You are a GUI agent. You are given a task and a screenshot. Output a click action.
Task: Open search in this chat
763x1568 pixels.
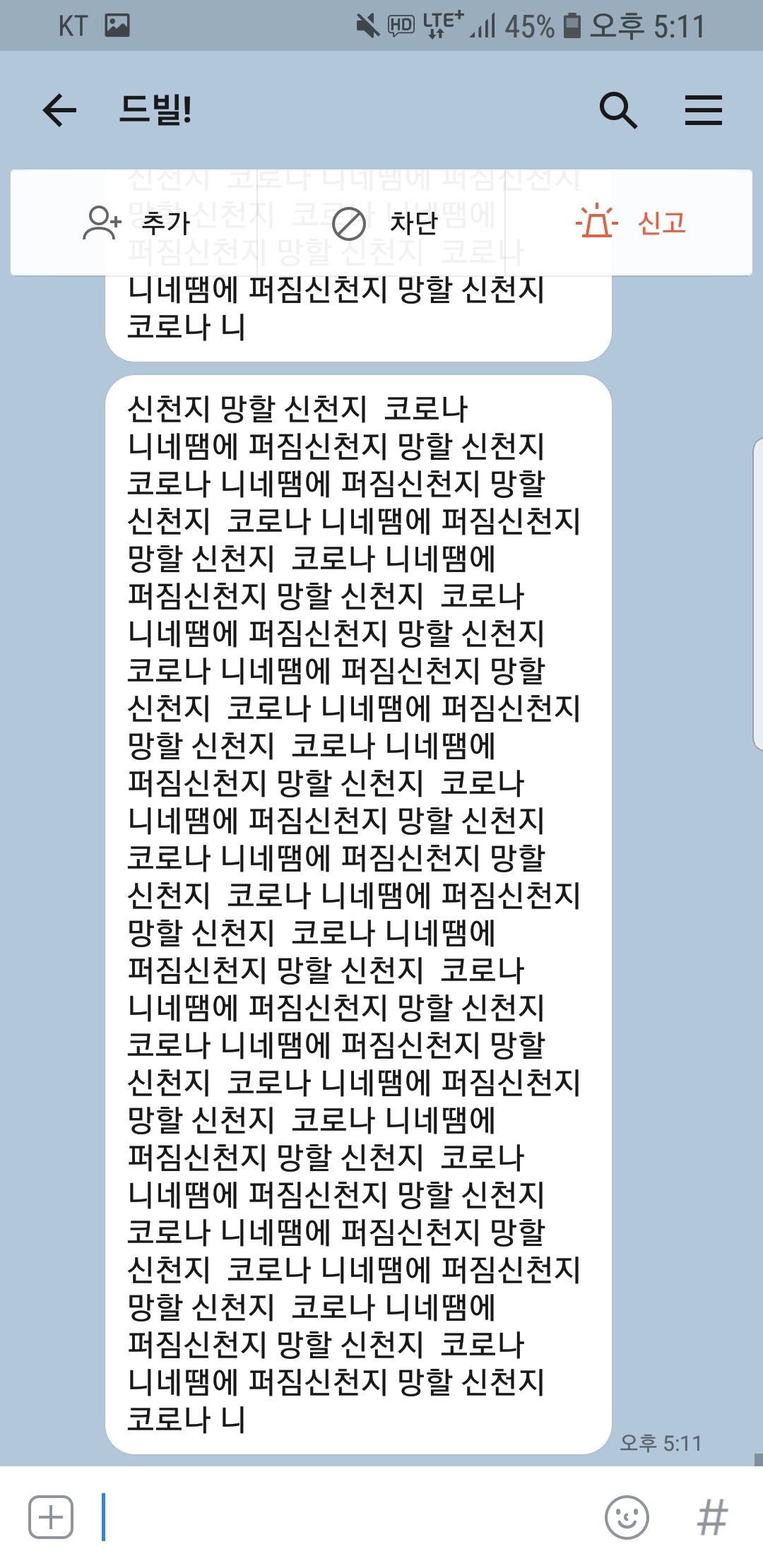(x=618, y=110)
